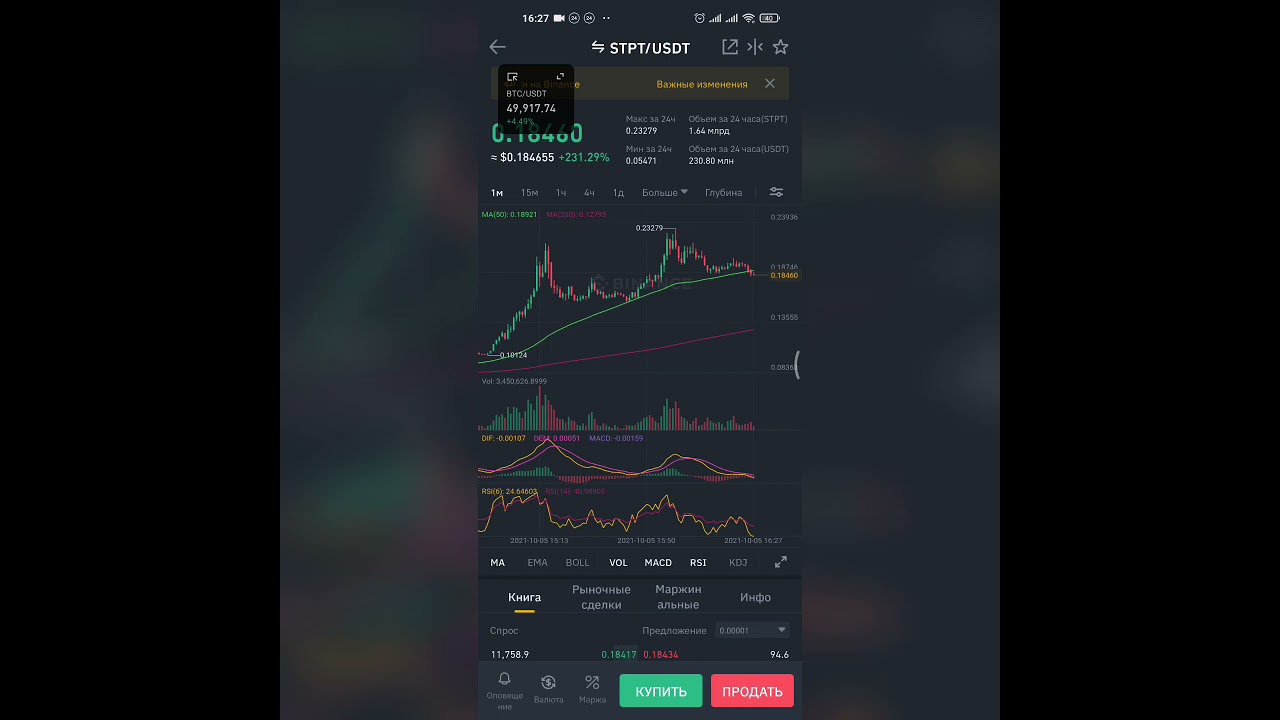Add STPT/USDT to favorites with the star
1280x720 pixels.
pyautogui.click(x=781, y=47)
